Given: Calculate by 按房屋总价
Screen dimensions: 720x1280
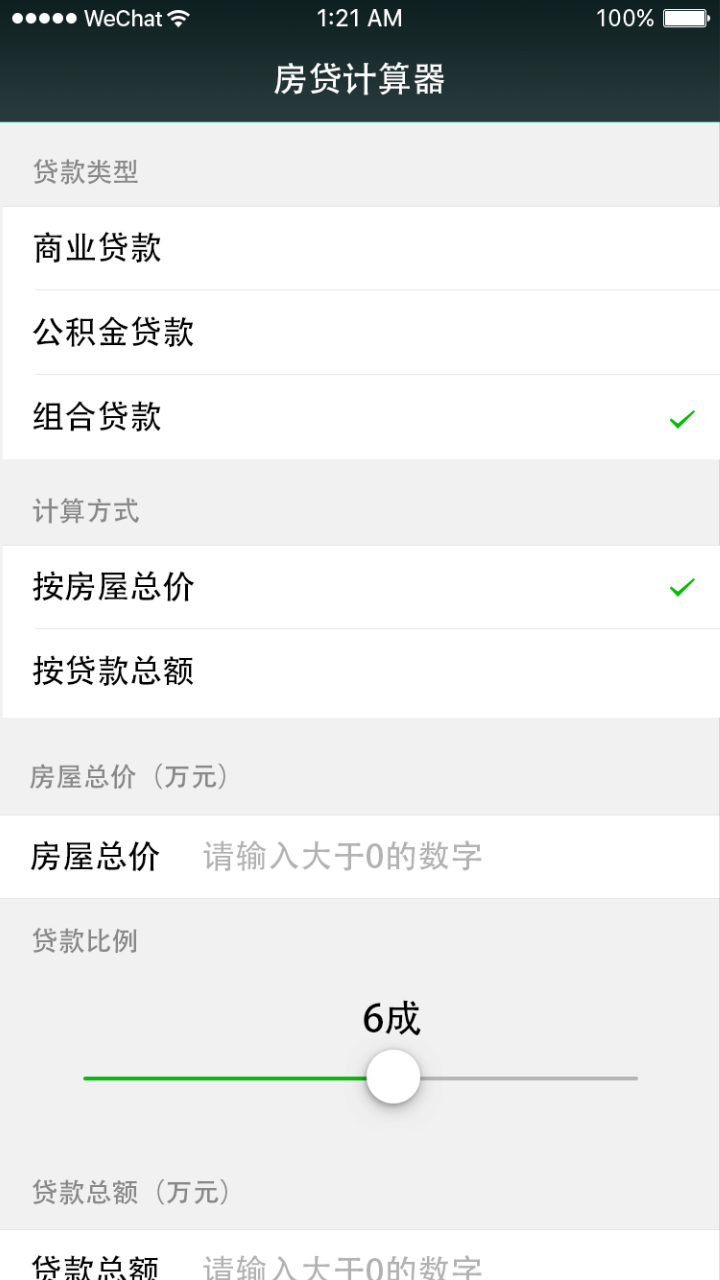Looking at the screenshot, I should pyautogui.click(x=360, y=587).
